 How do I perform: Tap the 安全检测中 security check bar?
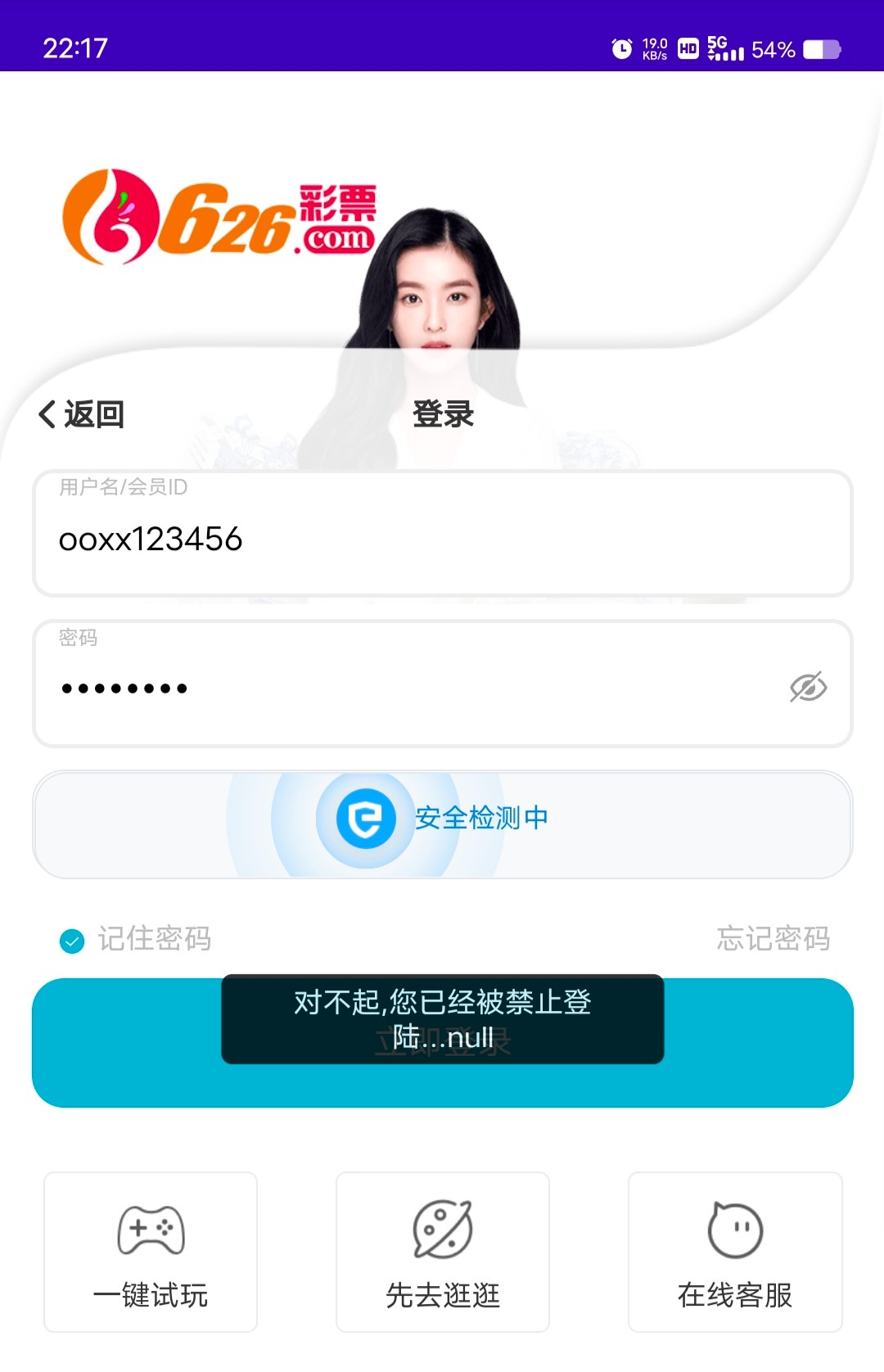pos(442,824)
